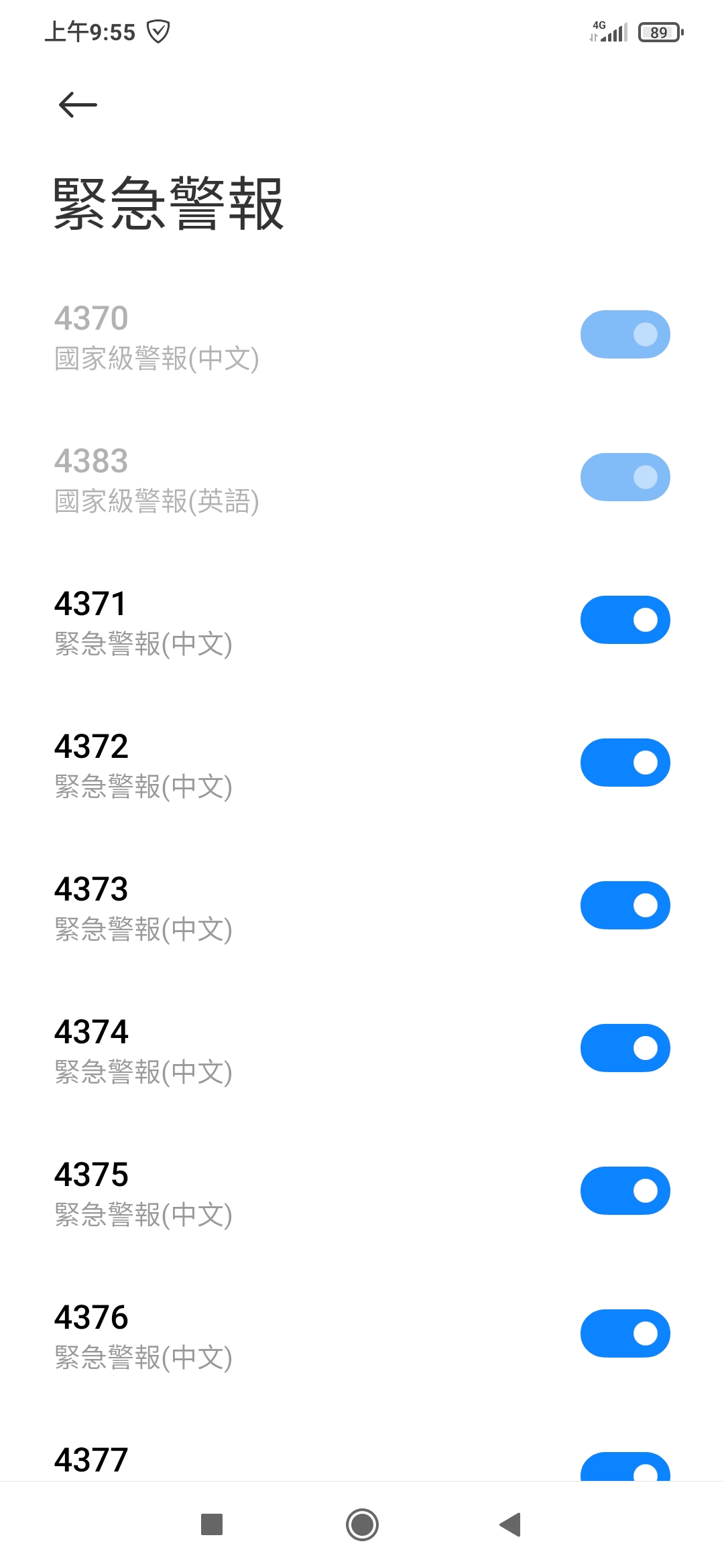Screen dimensions: 724x1568
Task: Turn off the 4373 alert channel
Action: pyautogui.click(x=625, y=905)
